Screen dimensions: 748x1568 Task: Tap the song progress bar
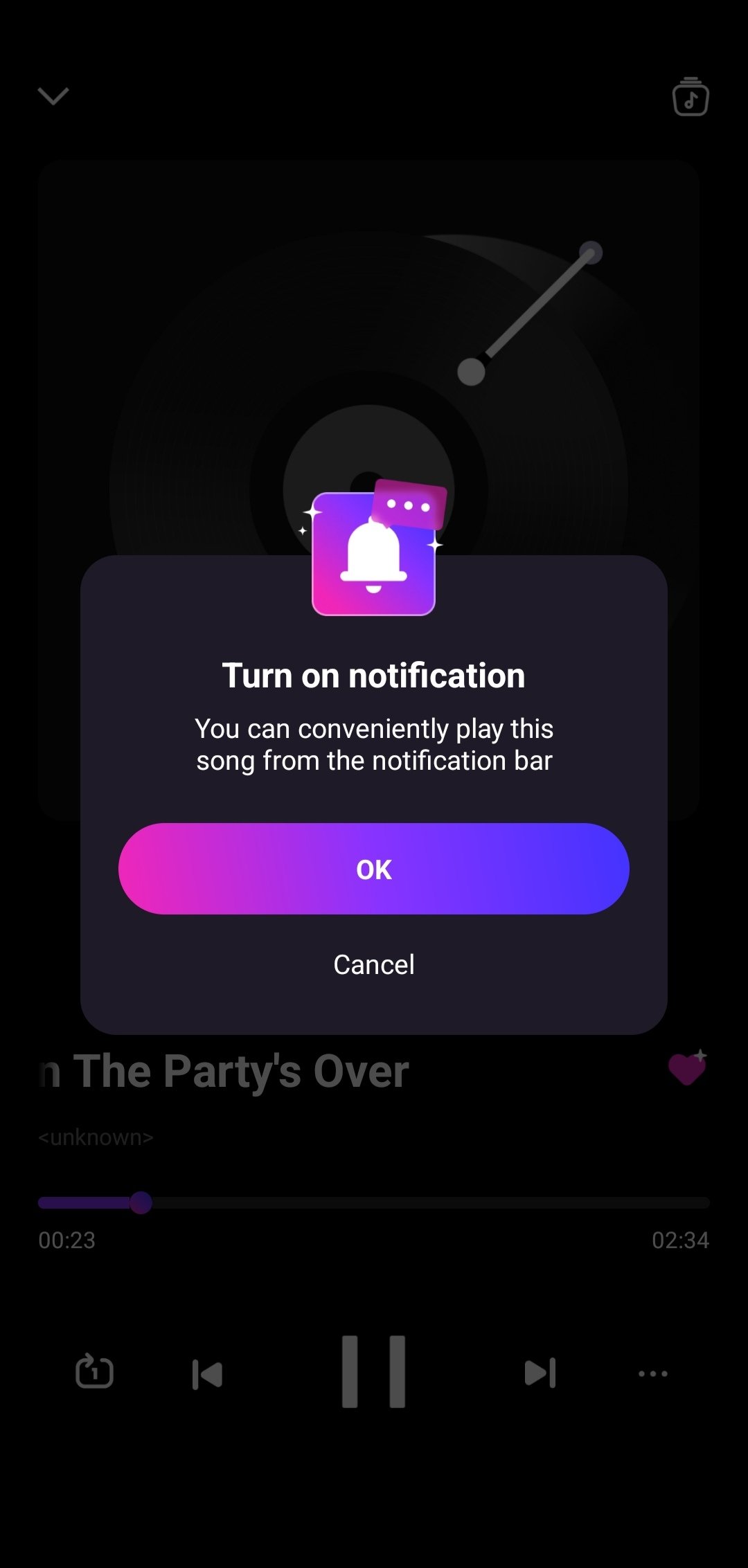(374, 1203)
